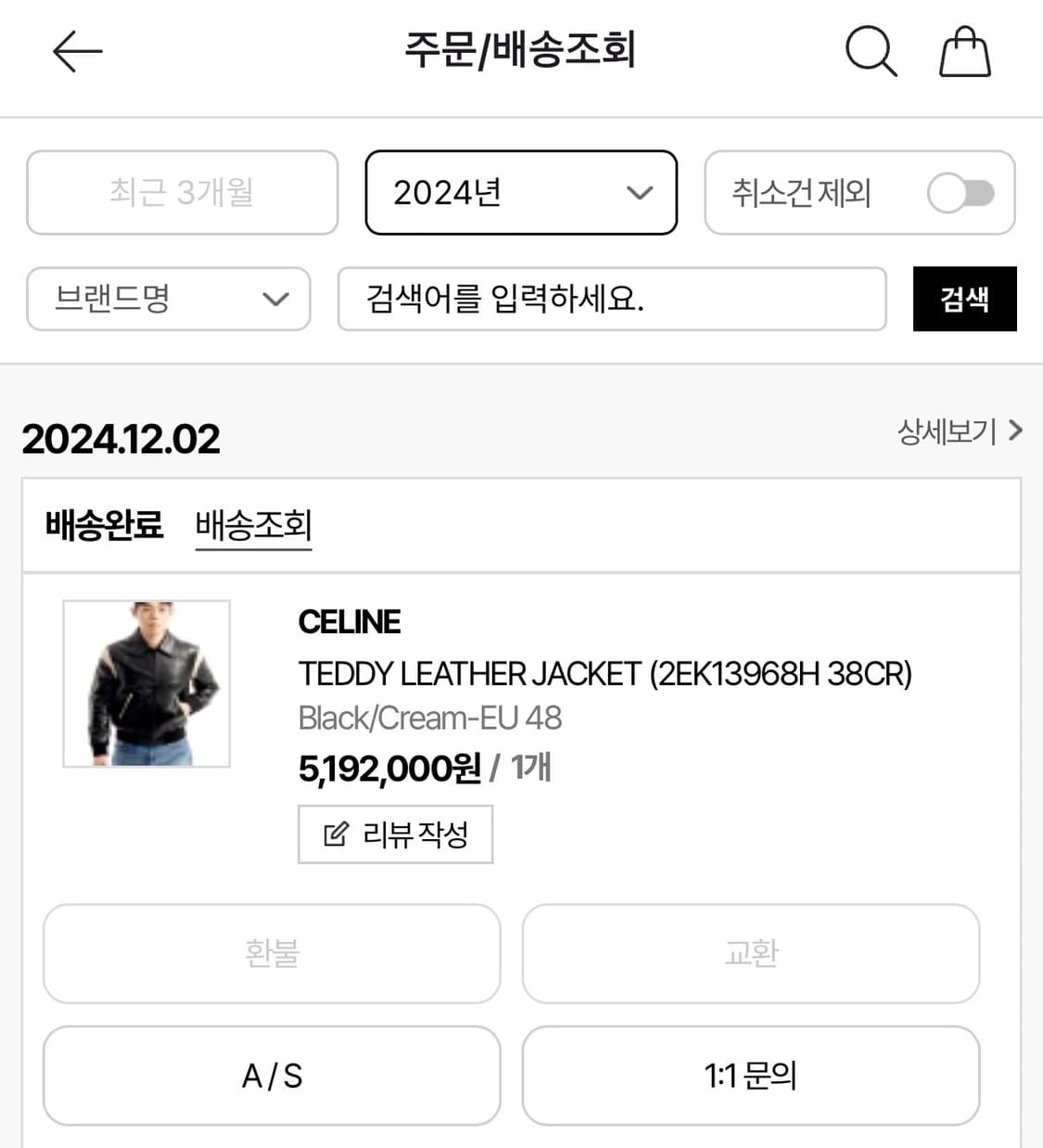Expand the 브랜드명 brand dropdown

click(168, 299)
